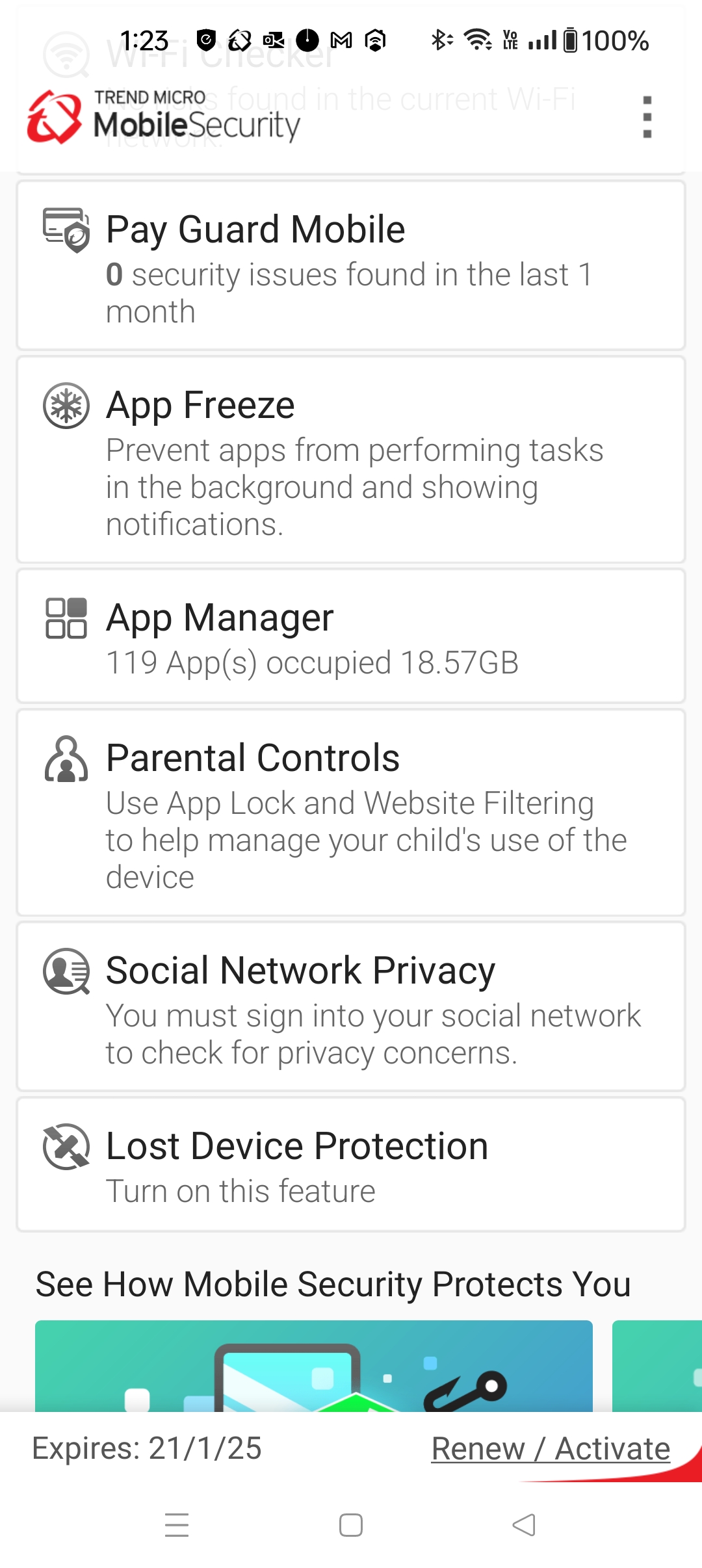Image resolution: width=702 pixels, height=1568 pixels.
Task: Tap the App Freeze snowflake icon
Action: click(x=66, y=406)
